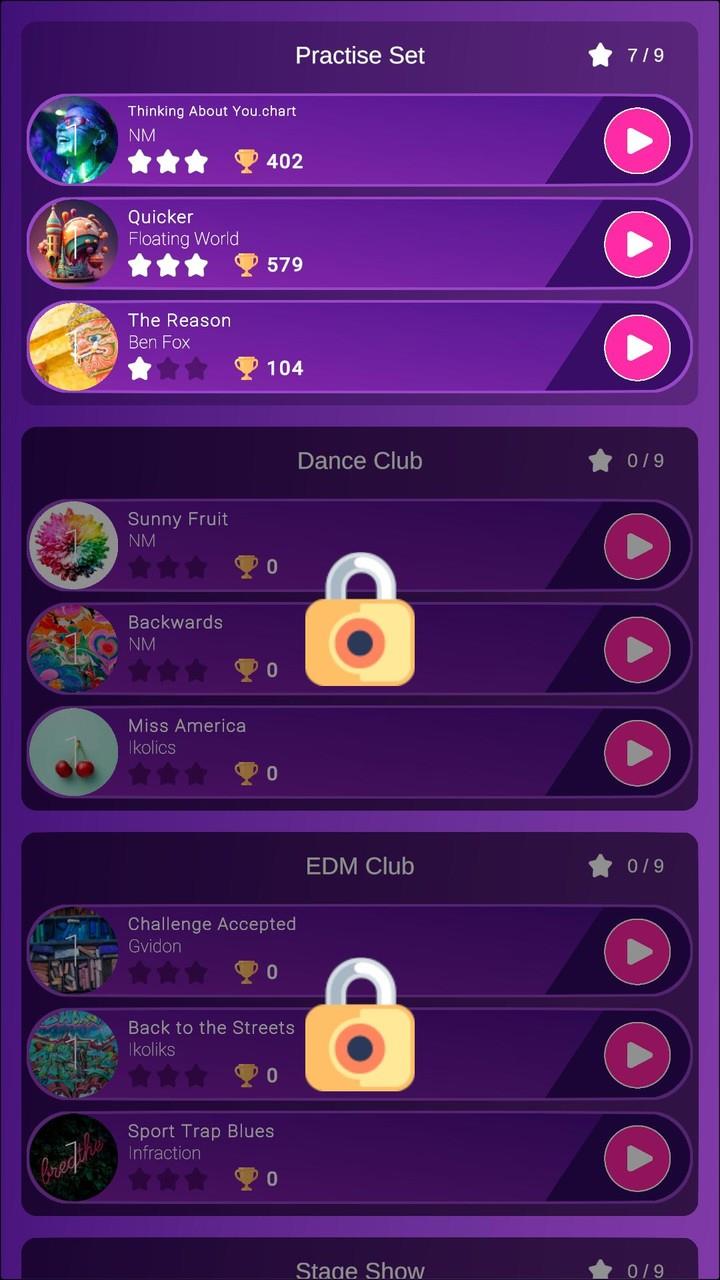Play The Reason by Ben Fox
The image size is (720, 1280).
(637, 347)
